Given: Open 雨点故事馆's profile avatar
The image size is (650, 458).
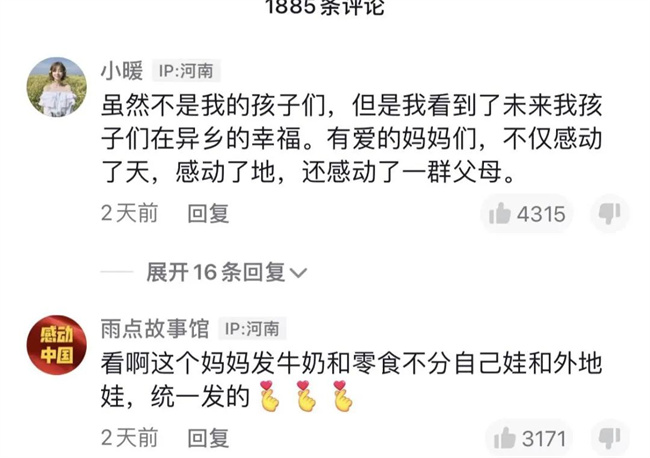Looking at the screenshot, I should click(56, 345).
